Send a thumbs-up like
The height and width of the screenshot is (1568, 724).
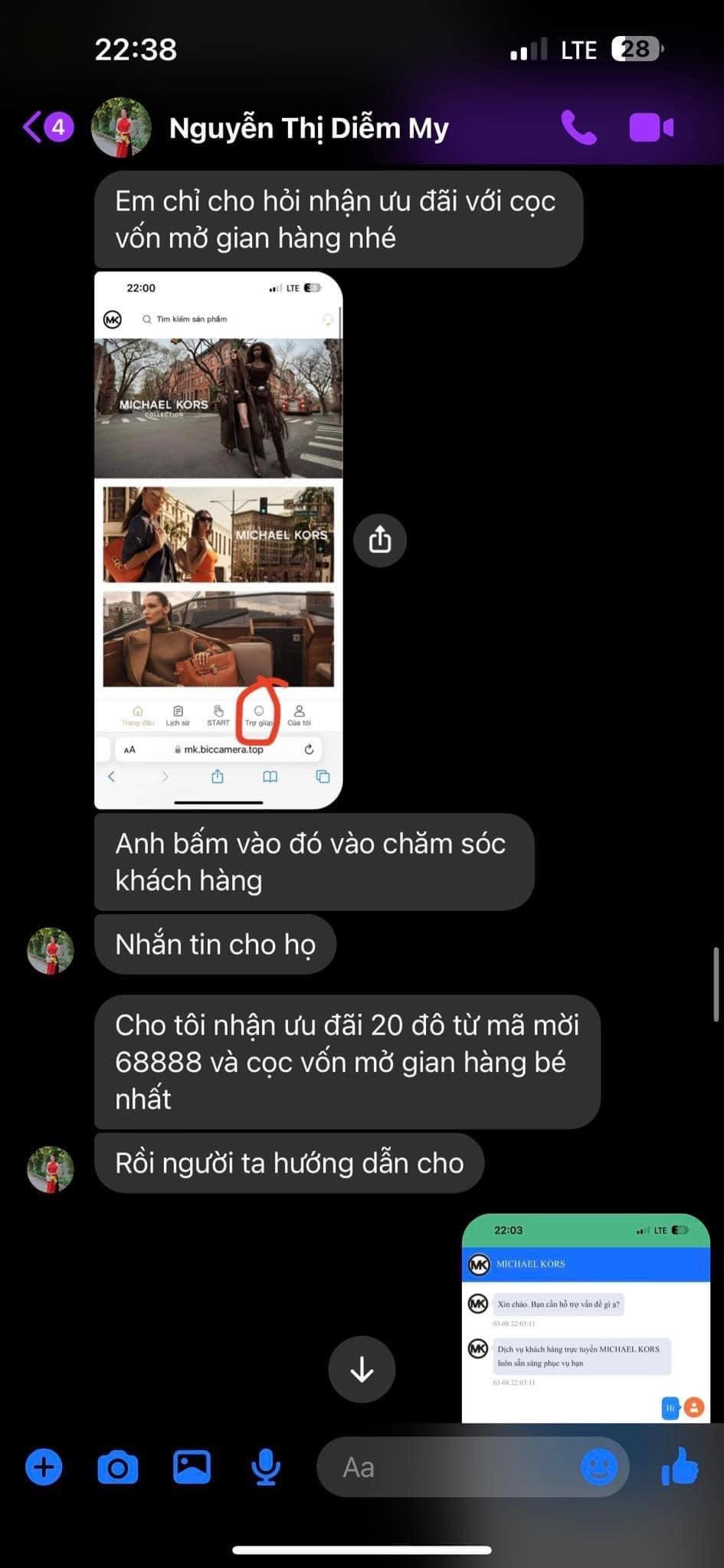click(680, 1466)
